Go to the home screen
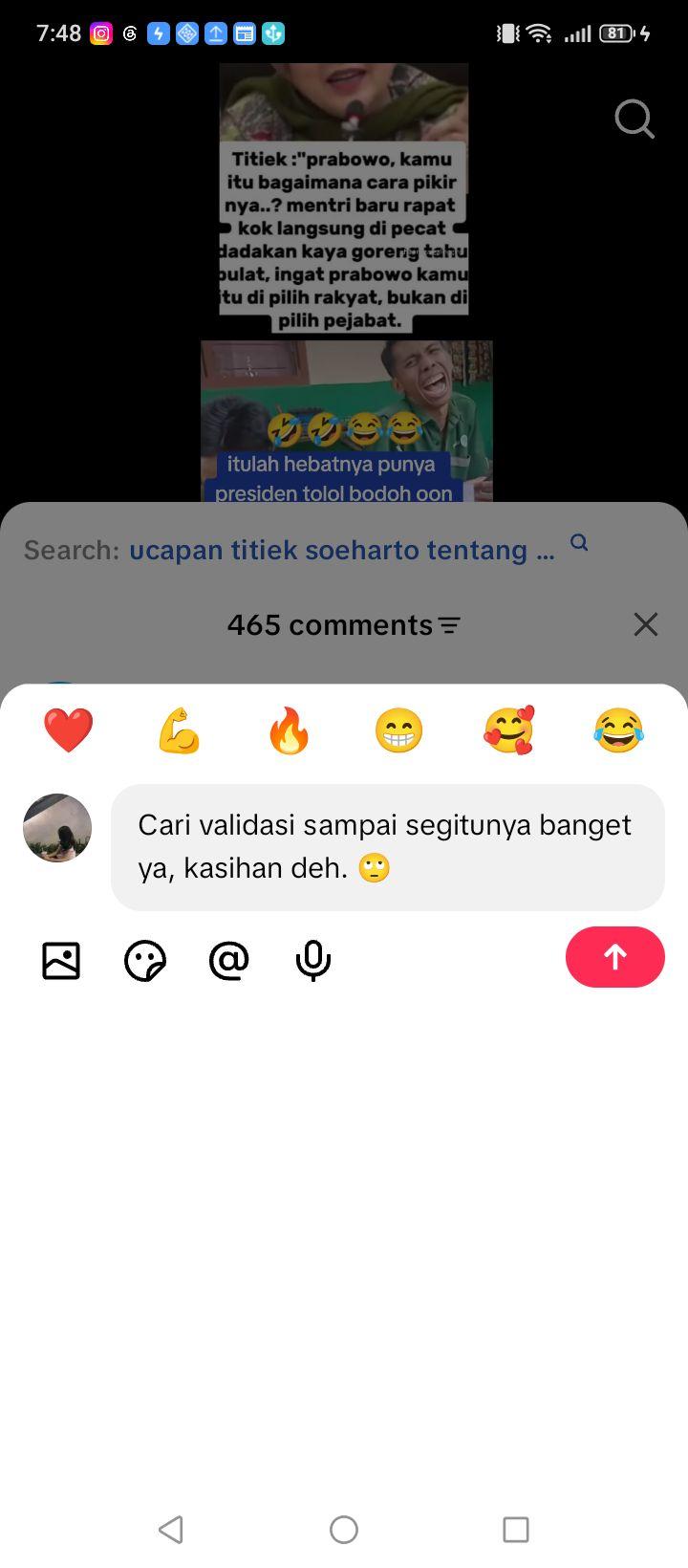The image size is (688, 1568). 344,1530
